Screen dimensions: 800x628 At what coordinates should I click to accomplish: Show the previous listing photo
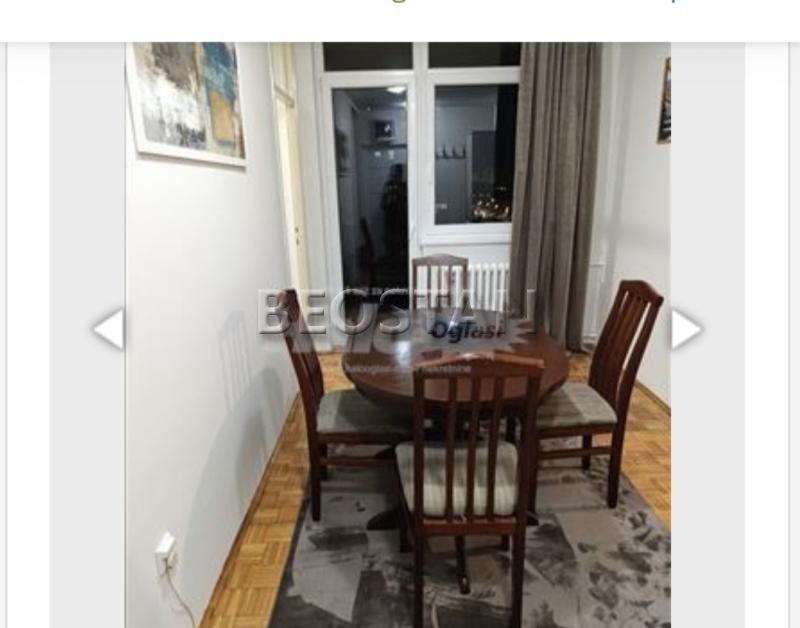click(x=108, y=329)
